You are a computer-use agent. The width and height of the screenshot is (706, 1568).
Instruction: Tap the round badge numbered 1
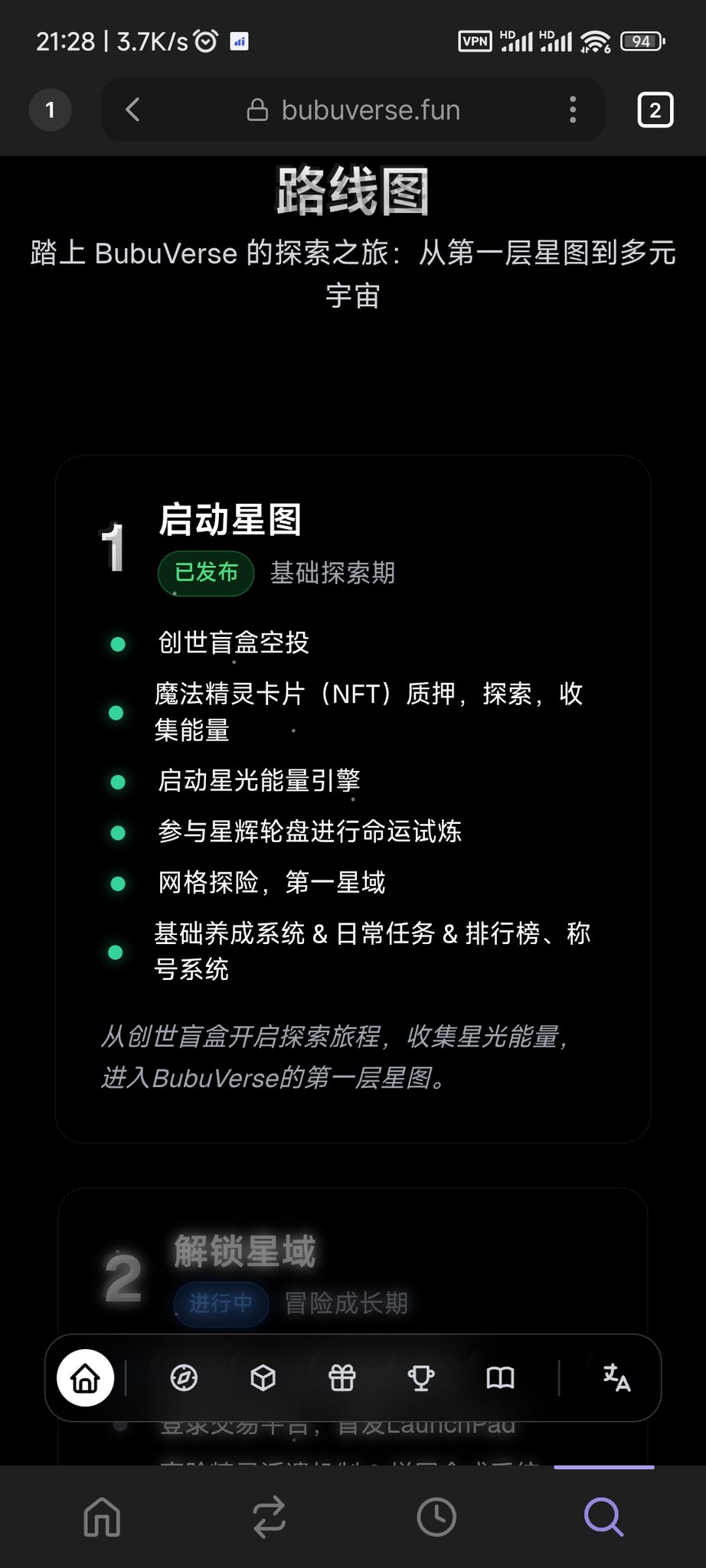51,110
